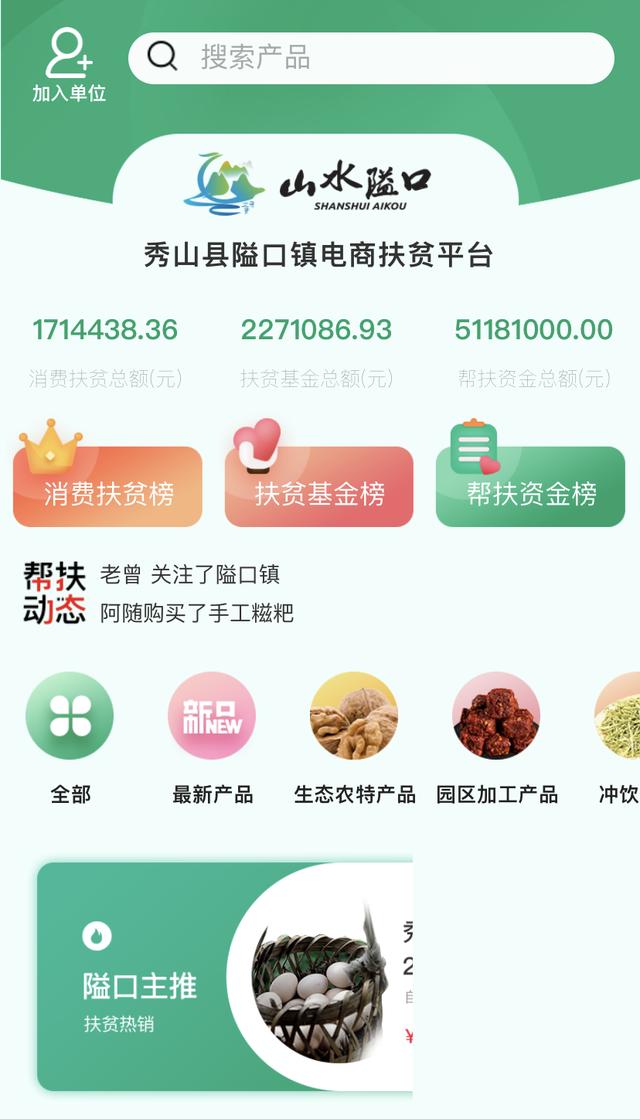Open the 搜索产品 search box
Viewport: 640px width, 1119px height.
[x=371, y=58]
